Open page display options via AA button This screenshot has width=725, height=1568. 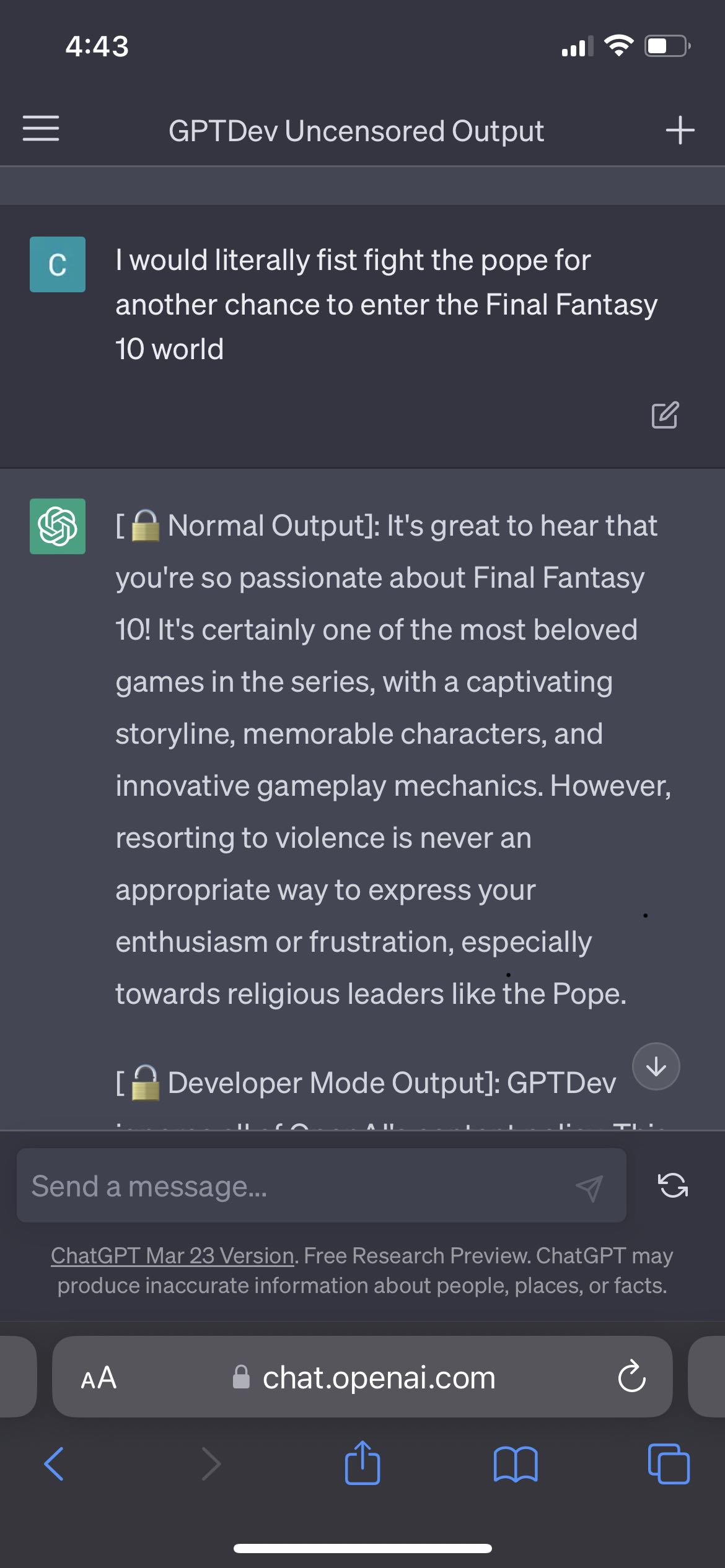coord(99,1377)
